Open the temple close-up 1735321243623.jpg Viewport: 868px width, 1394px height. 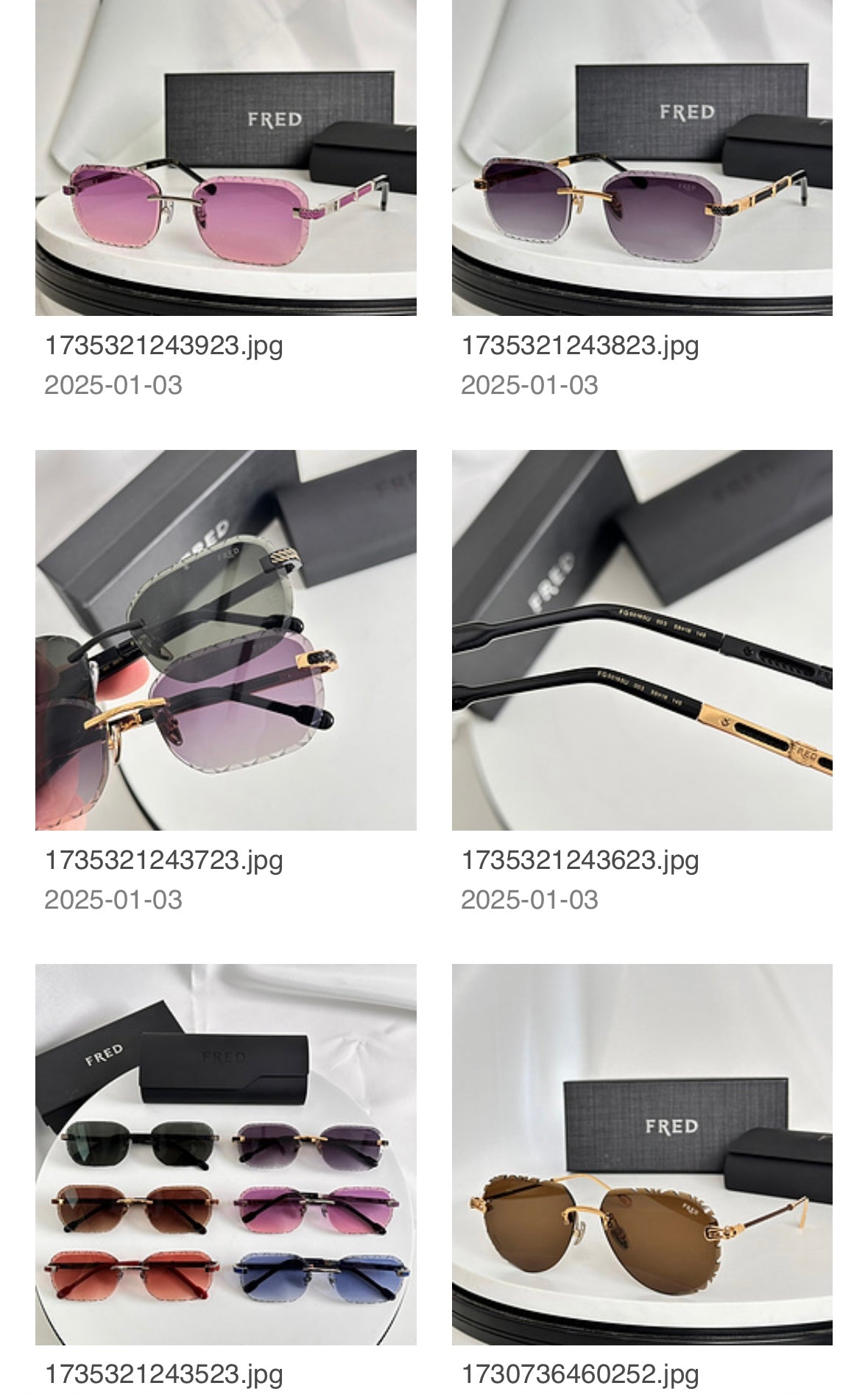(642, 640)
